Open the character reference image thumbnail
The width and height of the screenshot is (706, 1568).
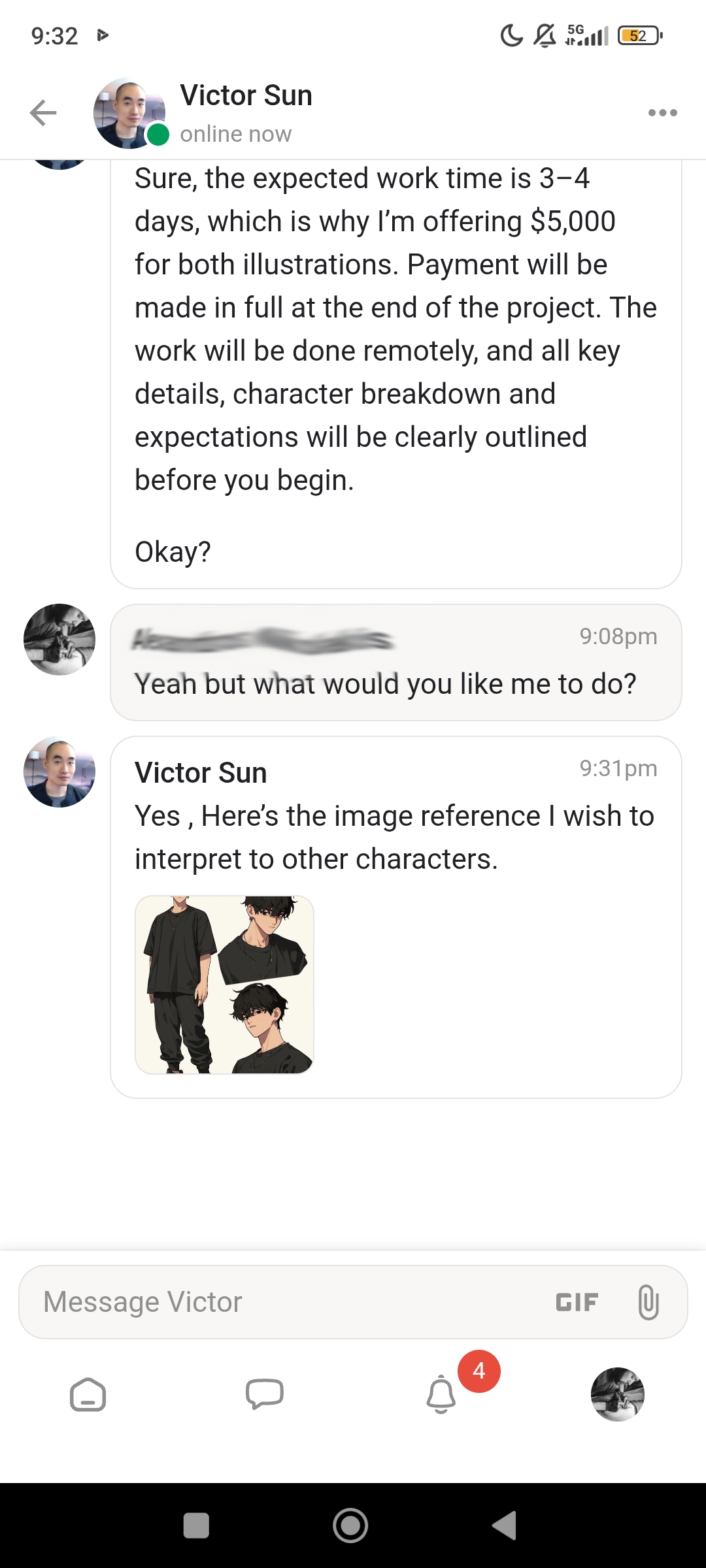(x=225, y=983)
